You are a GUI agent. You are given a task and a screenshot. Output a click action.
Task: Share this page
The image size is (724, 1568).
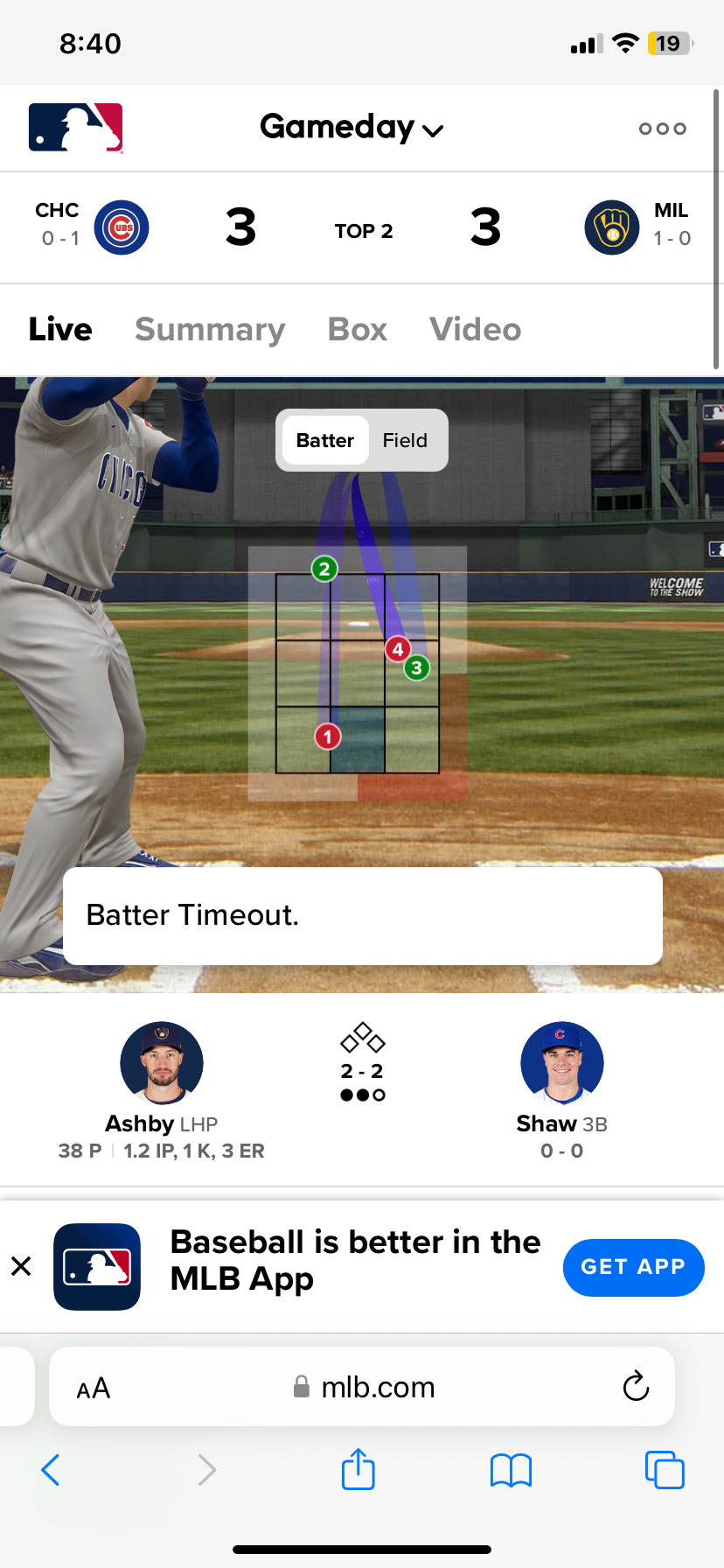click(359, 1469)
